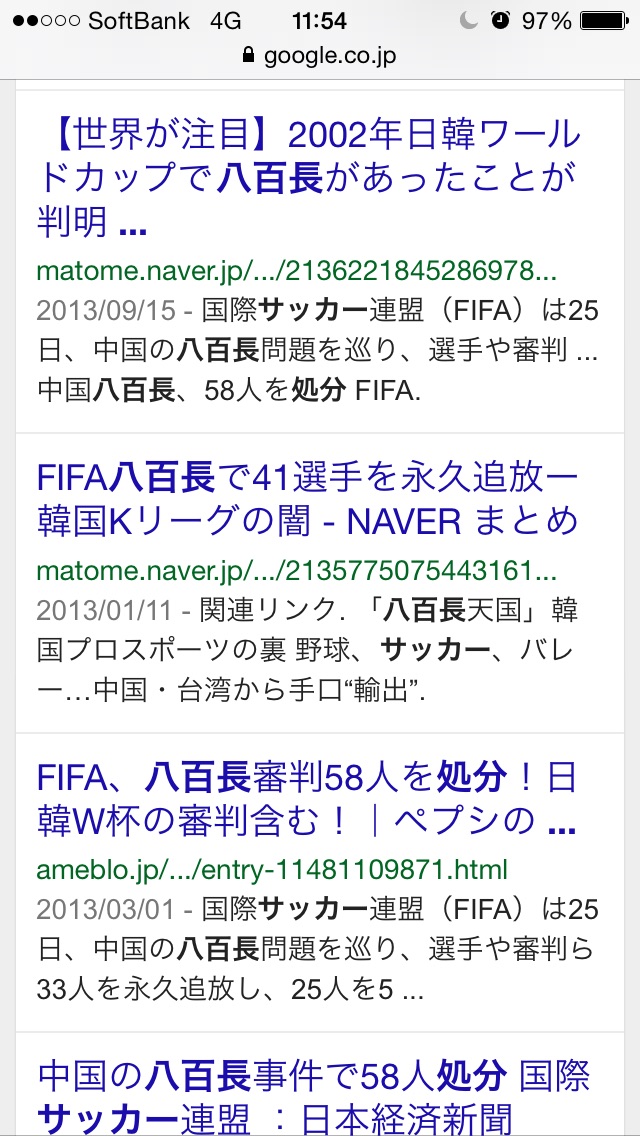Open the 2002年日韓ワールドカップで八百長 result
The image size is (640, 1136).
pos(308,178)
